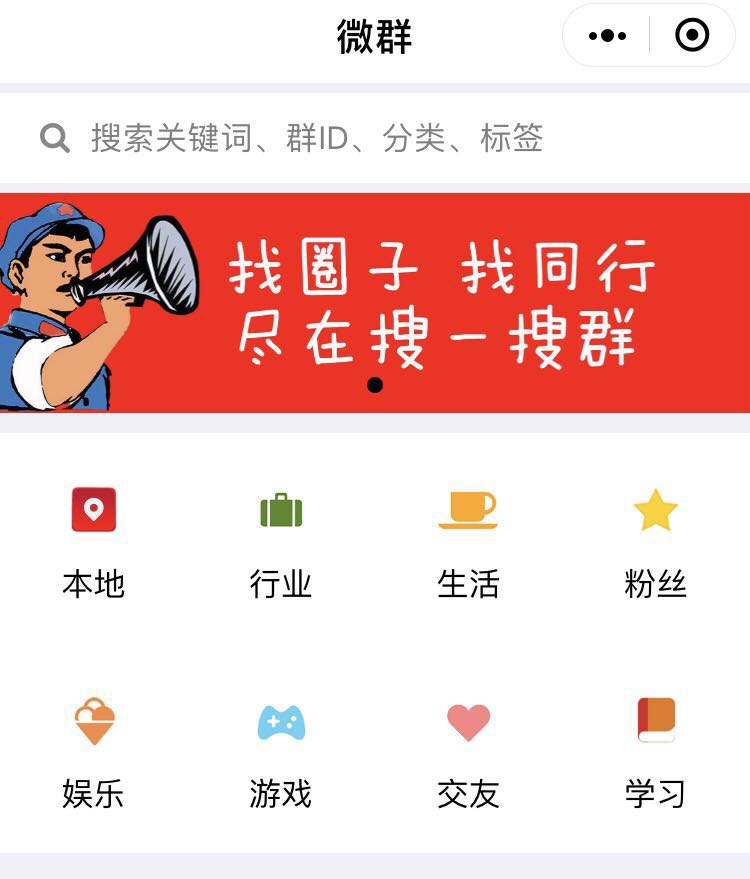Open the 本地 local groups category
The height and width of the screenshot is (879, 750).
click(x=93, y=511)
